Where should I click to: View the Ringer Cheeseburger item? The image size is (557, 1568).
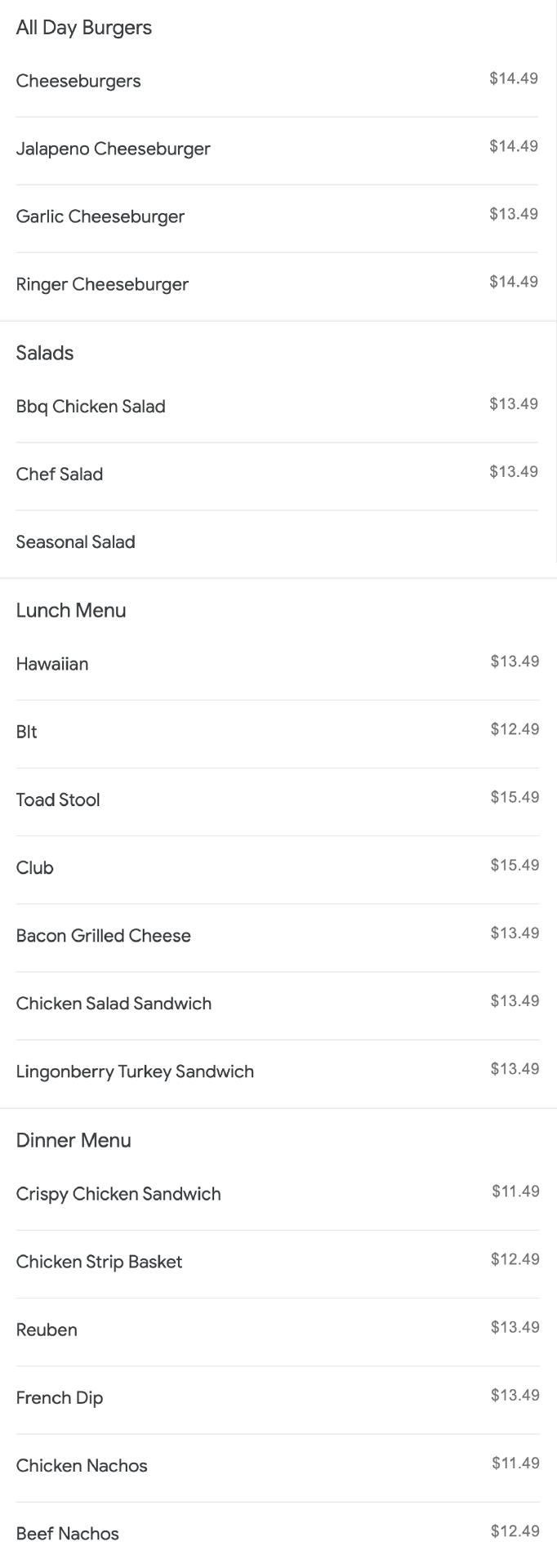(102, 285)
